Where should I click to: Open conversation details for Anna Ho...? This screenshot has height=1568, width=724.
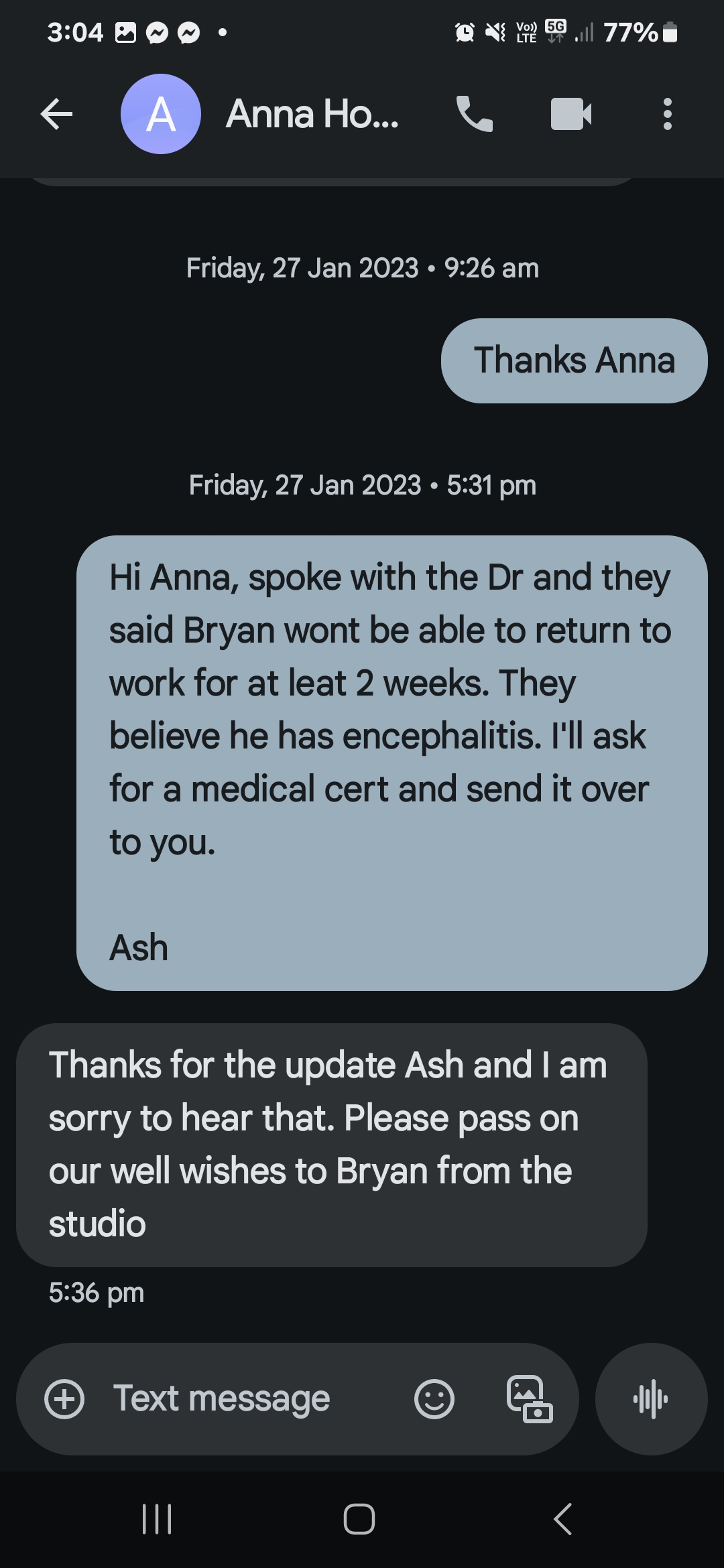(x=312, y=114)
